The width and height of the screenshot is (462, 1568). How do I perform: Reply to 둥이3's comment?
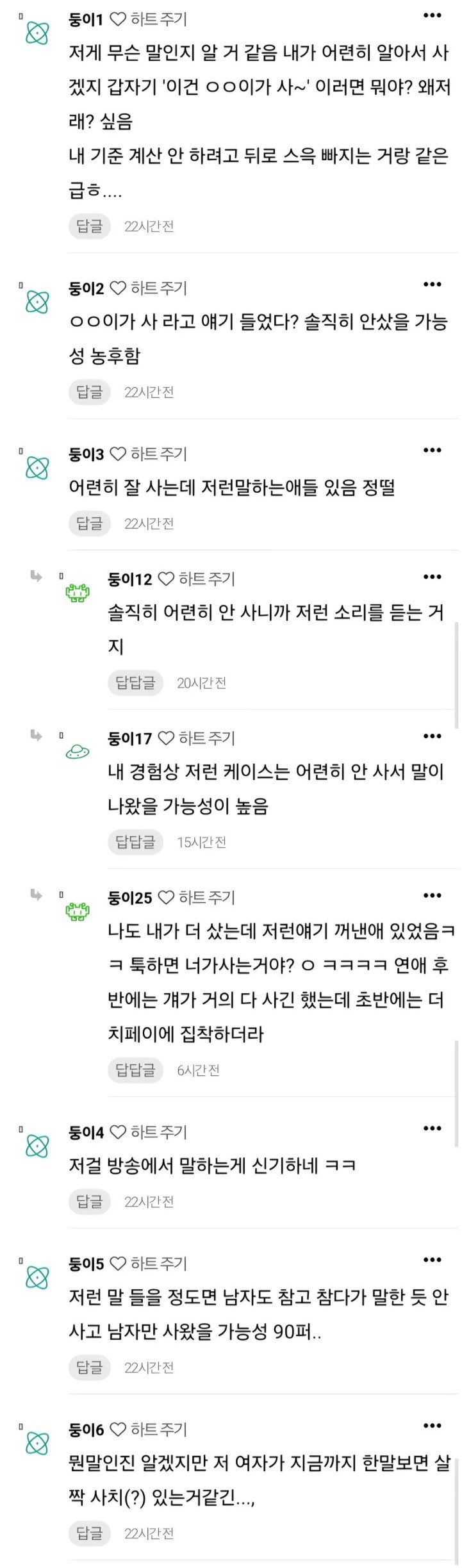(89, 524)
